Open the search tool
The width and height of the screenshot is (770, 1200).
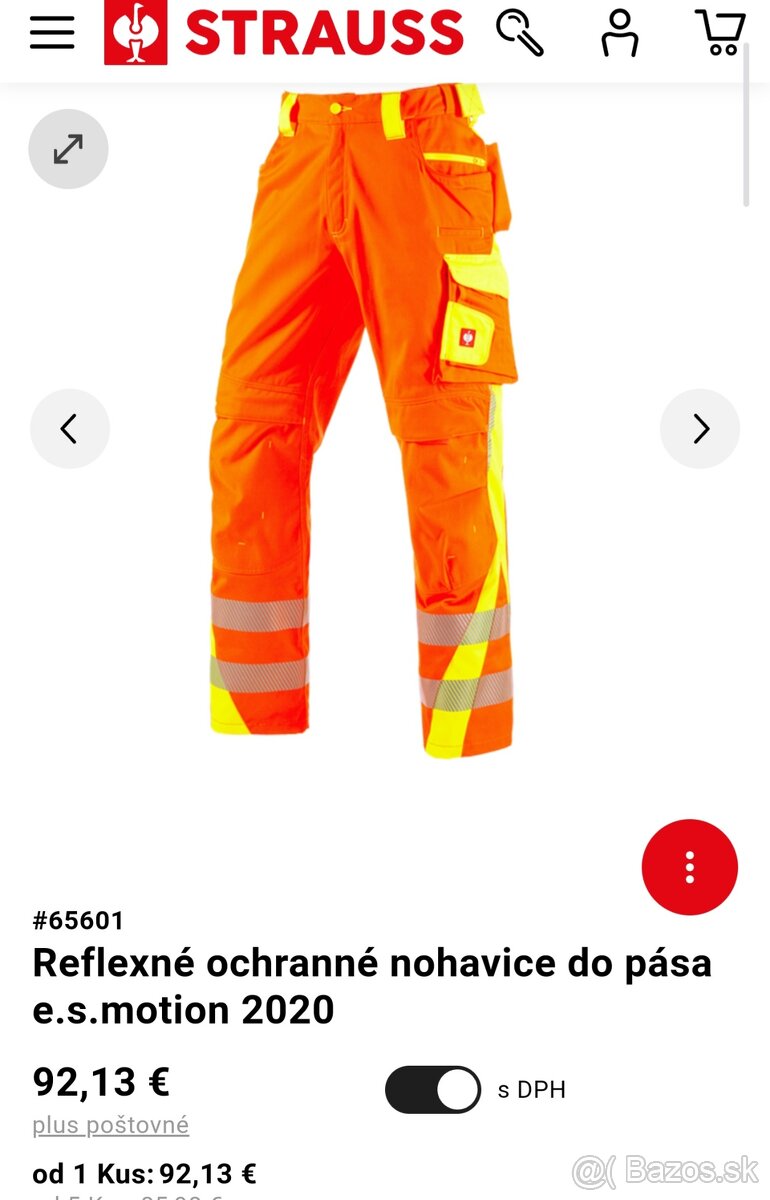click(x=520, y=32)
